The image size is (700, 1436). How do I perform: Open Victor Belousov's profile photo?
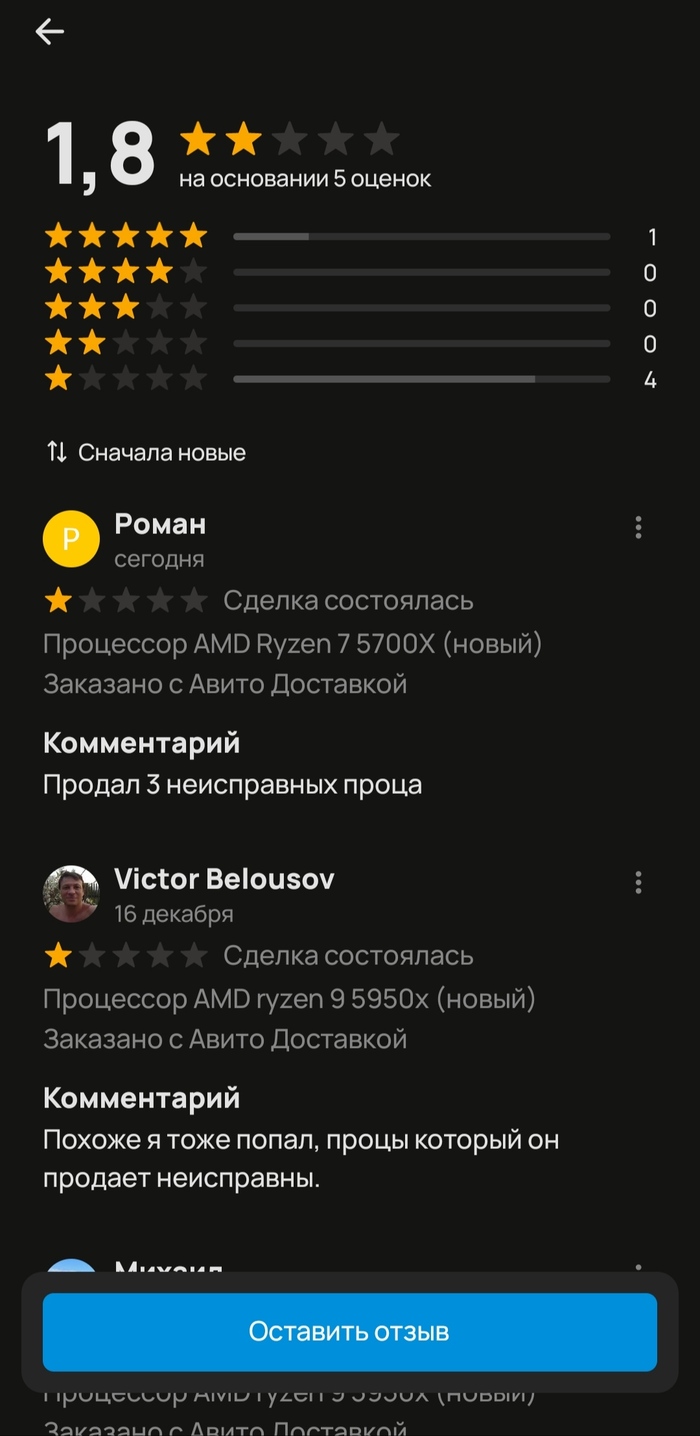pos(71,893)
